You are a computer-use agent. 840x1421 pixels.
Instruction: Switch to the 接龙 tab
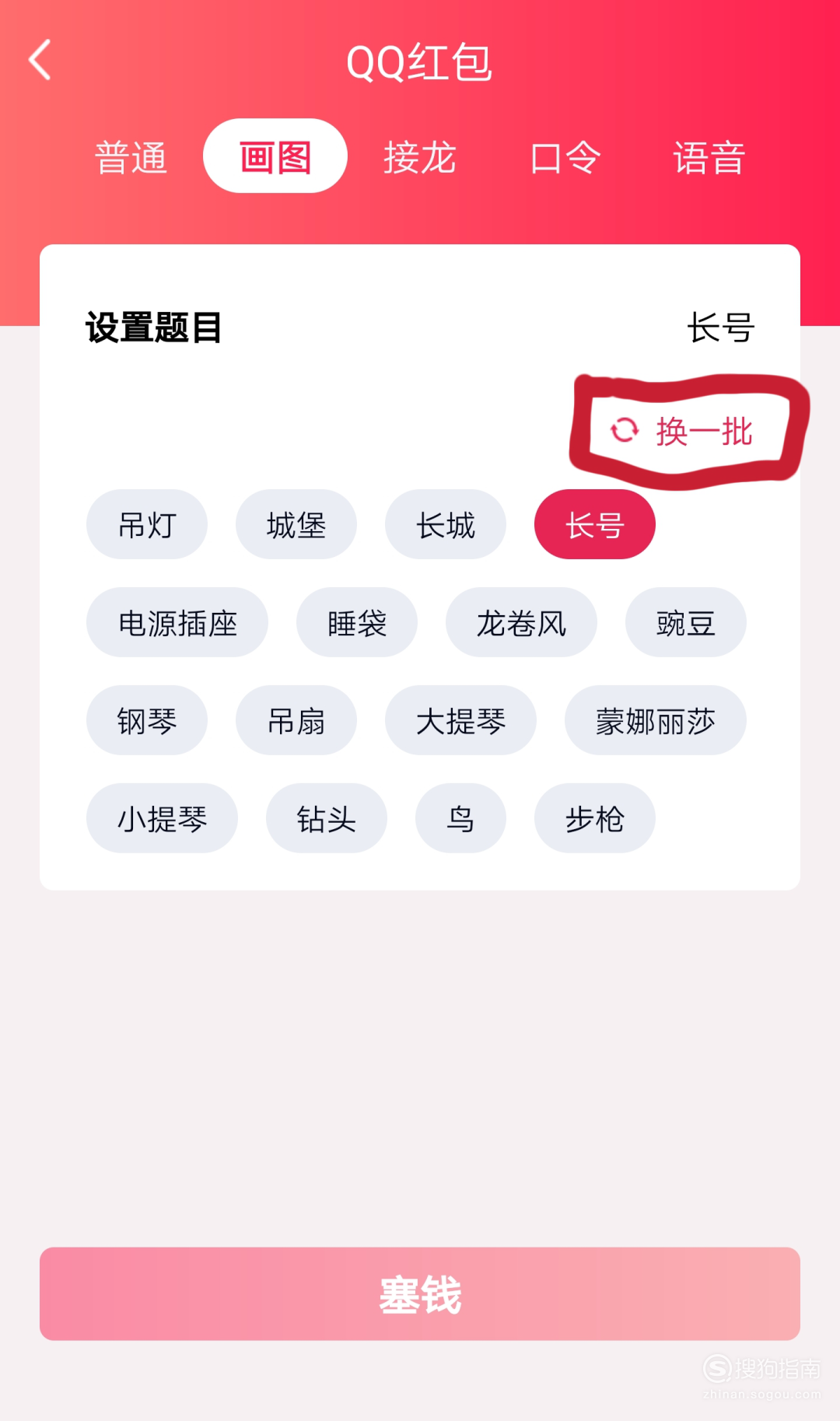pyautogui.click(x=419, y=157)
